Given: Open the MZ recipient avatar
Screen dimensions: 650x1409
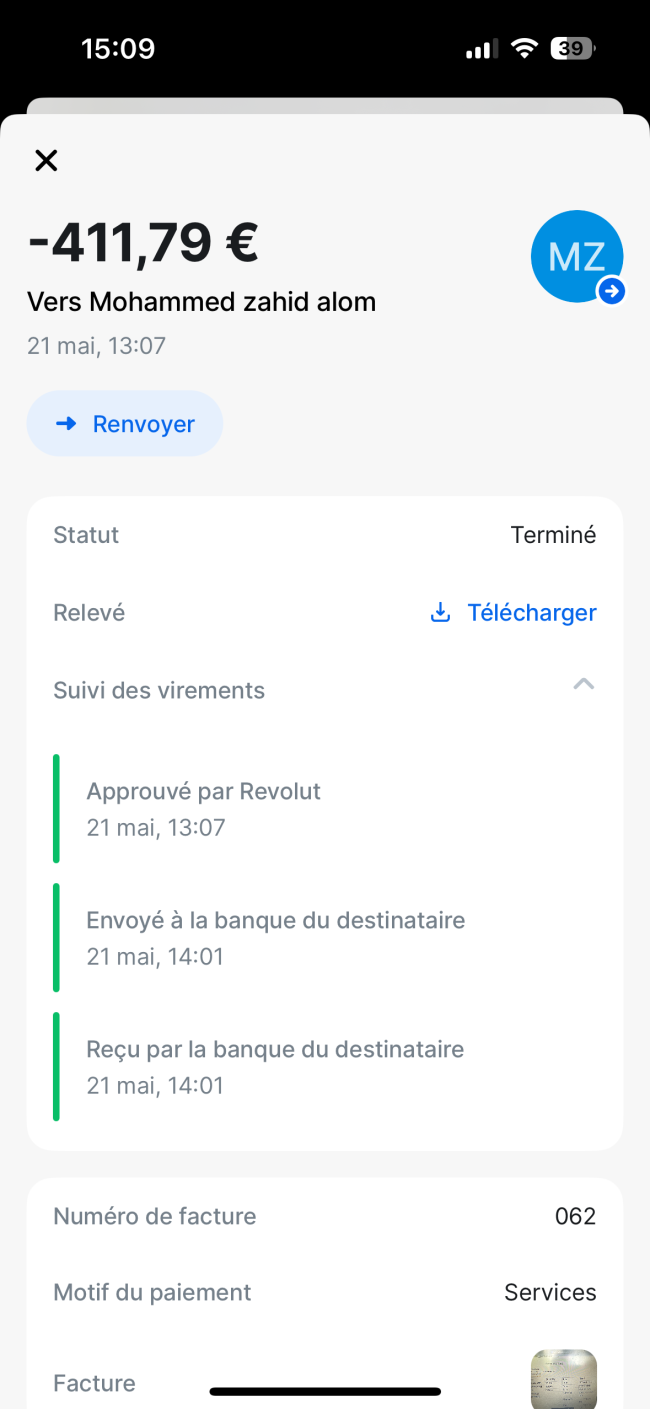Looking at the screenshot, I should click(x=577, y=257).
